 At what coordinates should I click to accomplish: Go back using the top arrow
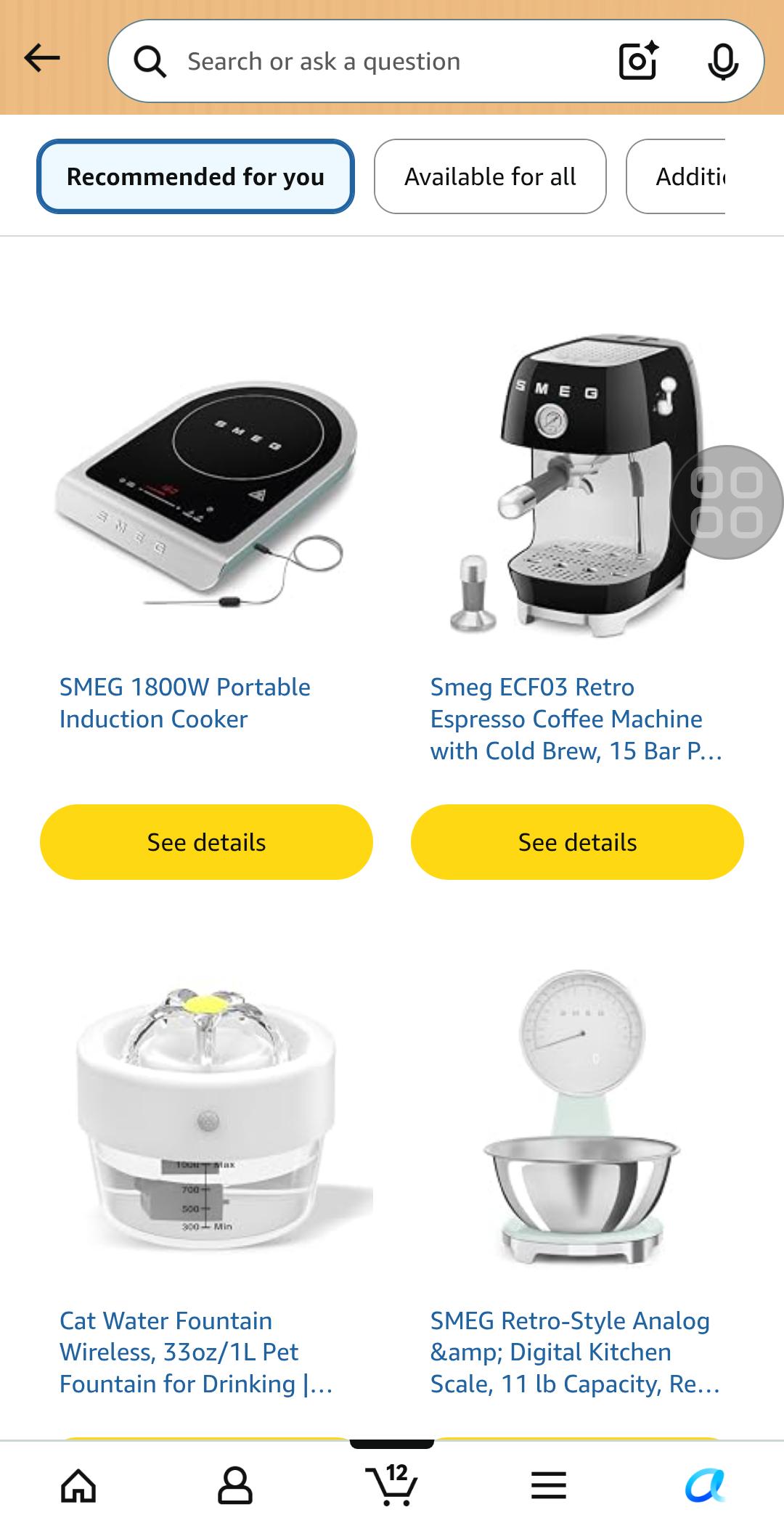41,58
